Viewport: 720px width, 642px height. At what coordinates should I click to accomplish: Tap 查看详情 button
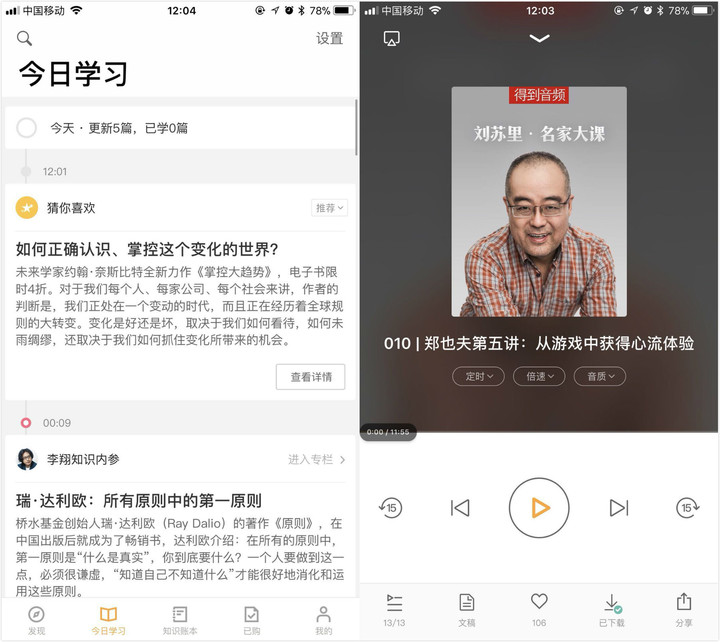point(310,377)
